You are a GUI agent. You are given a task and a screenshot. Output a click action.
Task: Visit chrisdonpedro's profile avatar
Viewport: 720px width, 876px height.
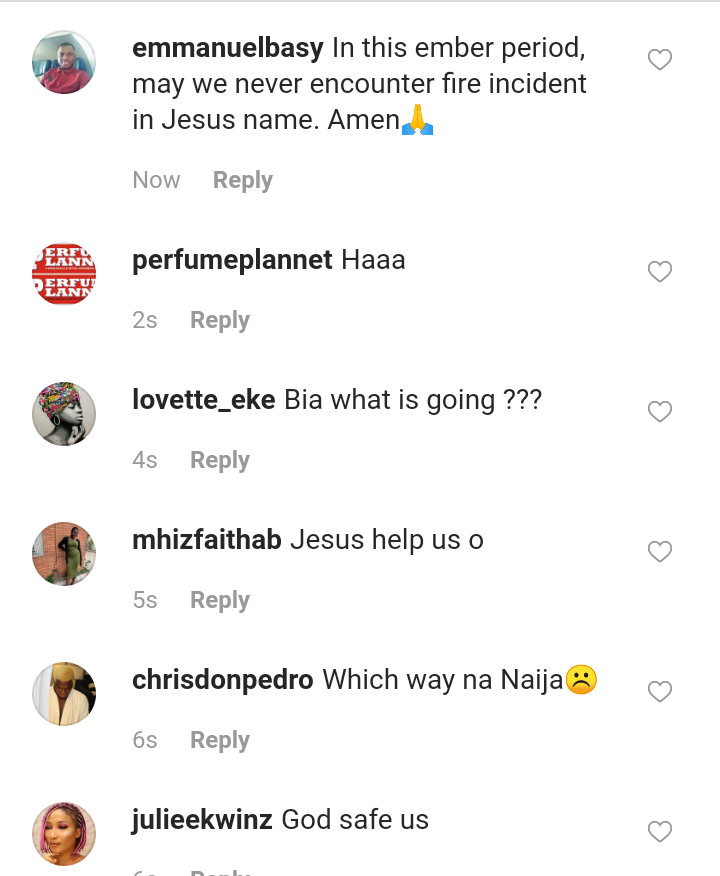(64, 693)
